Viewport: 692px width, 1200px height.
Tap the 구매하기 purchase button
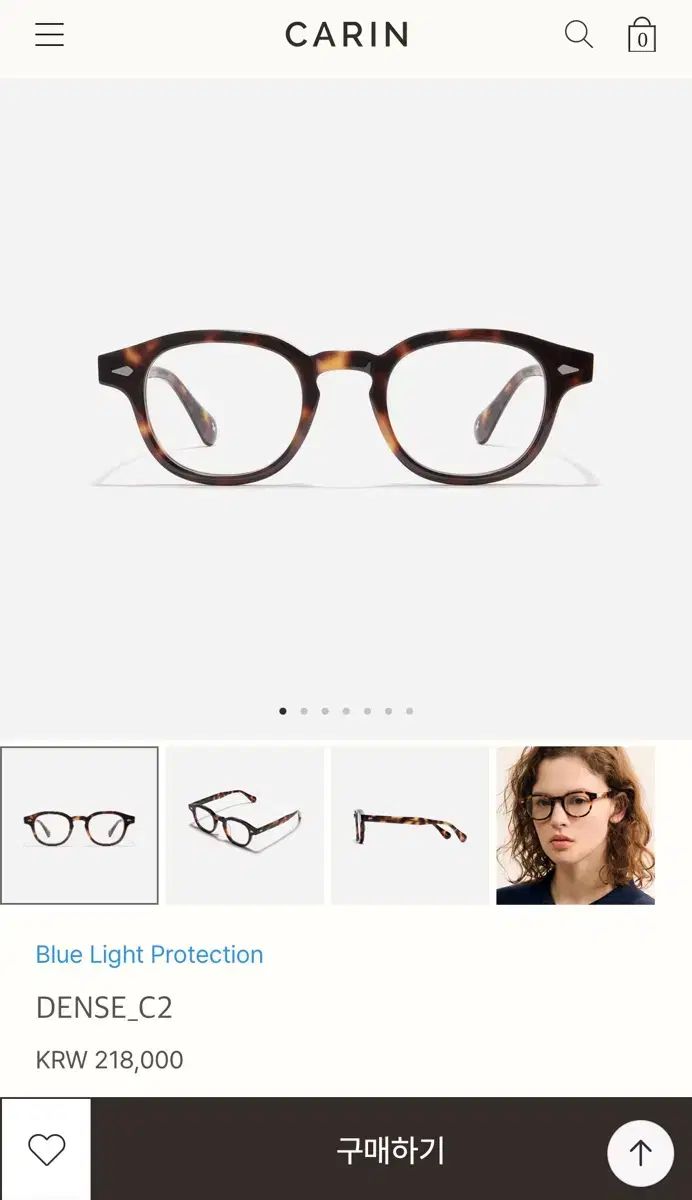(x=390, y=1149)
